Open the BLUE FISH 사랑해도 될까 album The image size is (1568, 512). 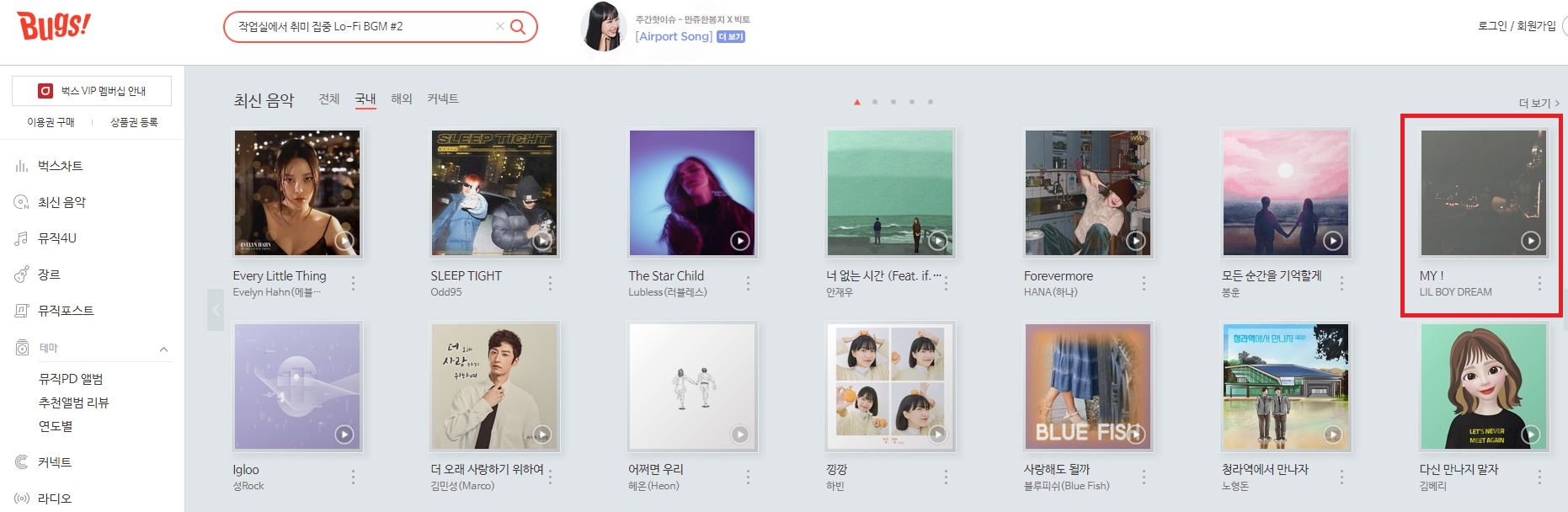[1087, 387]
